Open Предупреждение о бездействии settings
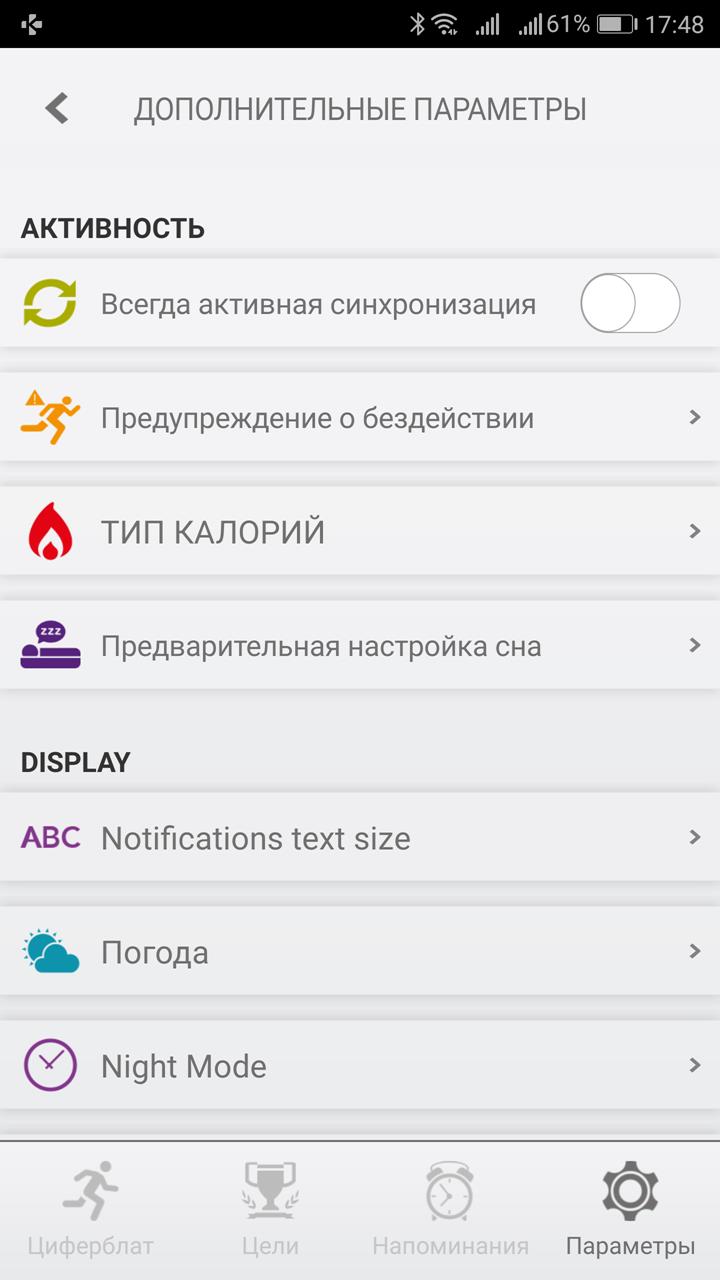 pos(360,417)
